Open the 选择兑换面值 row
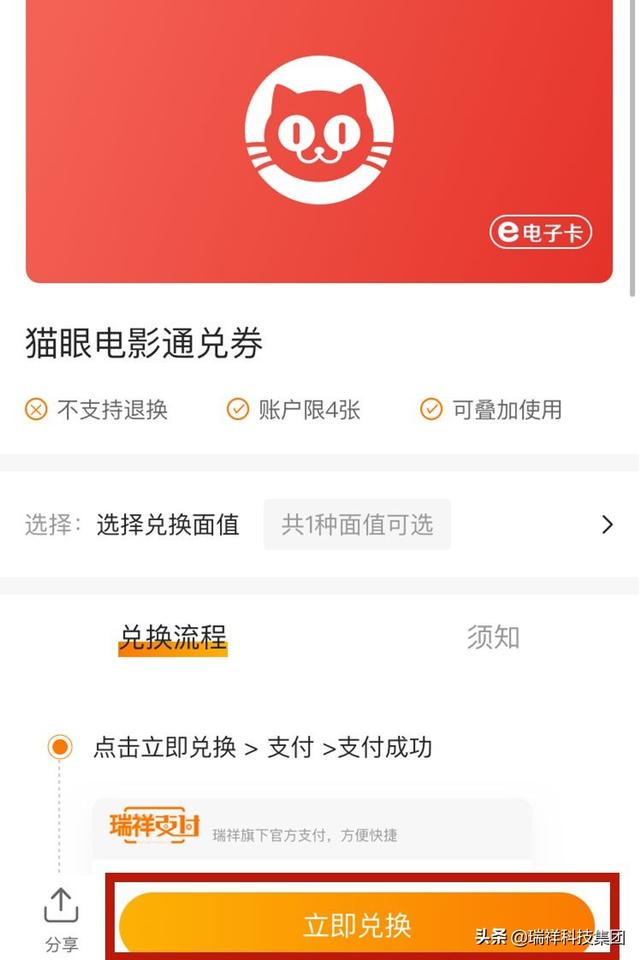640x960 pixels. [320, 524]
